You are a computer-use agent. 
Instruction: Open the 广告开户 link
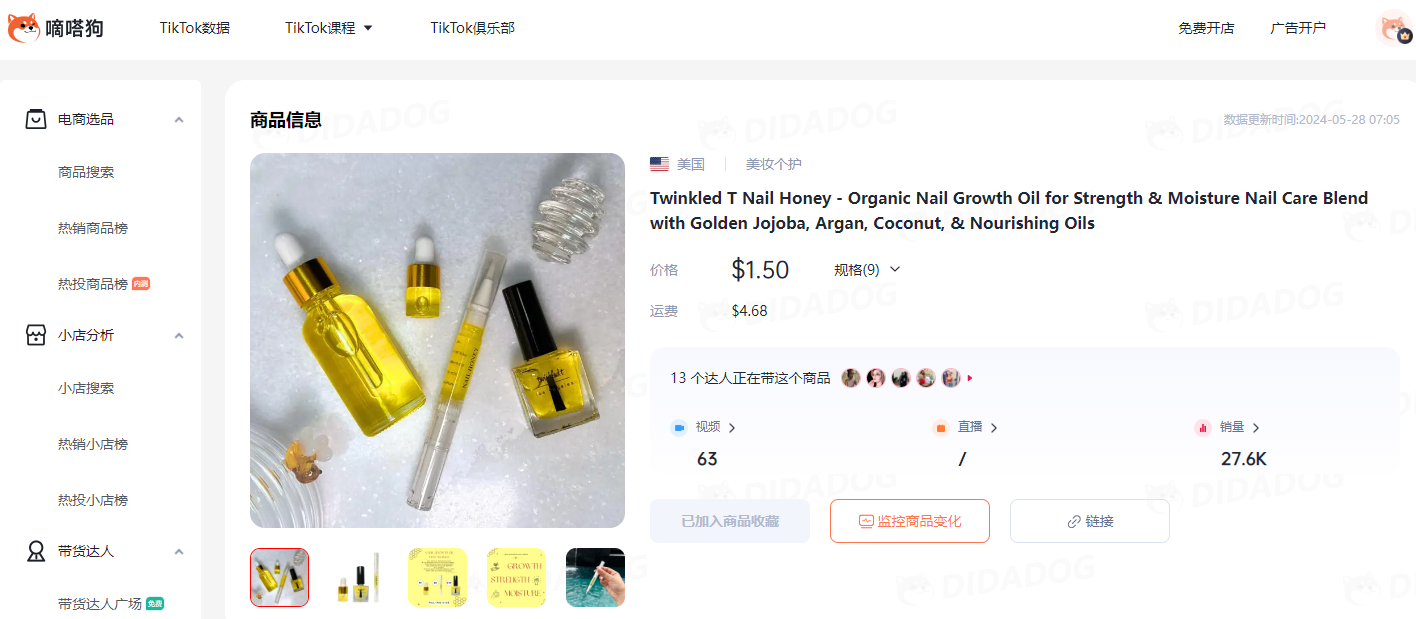pos(1298,28)
